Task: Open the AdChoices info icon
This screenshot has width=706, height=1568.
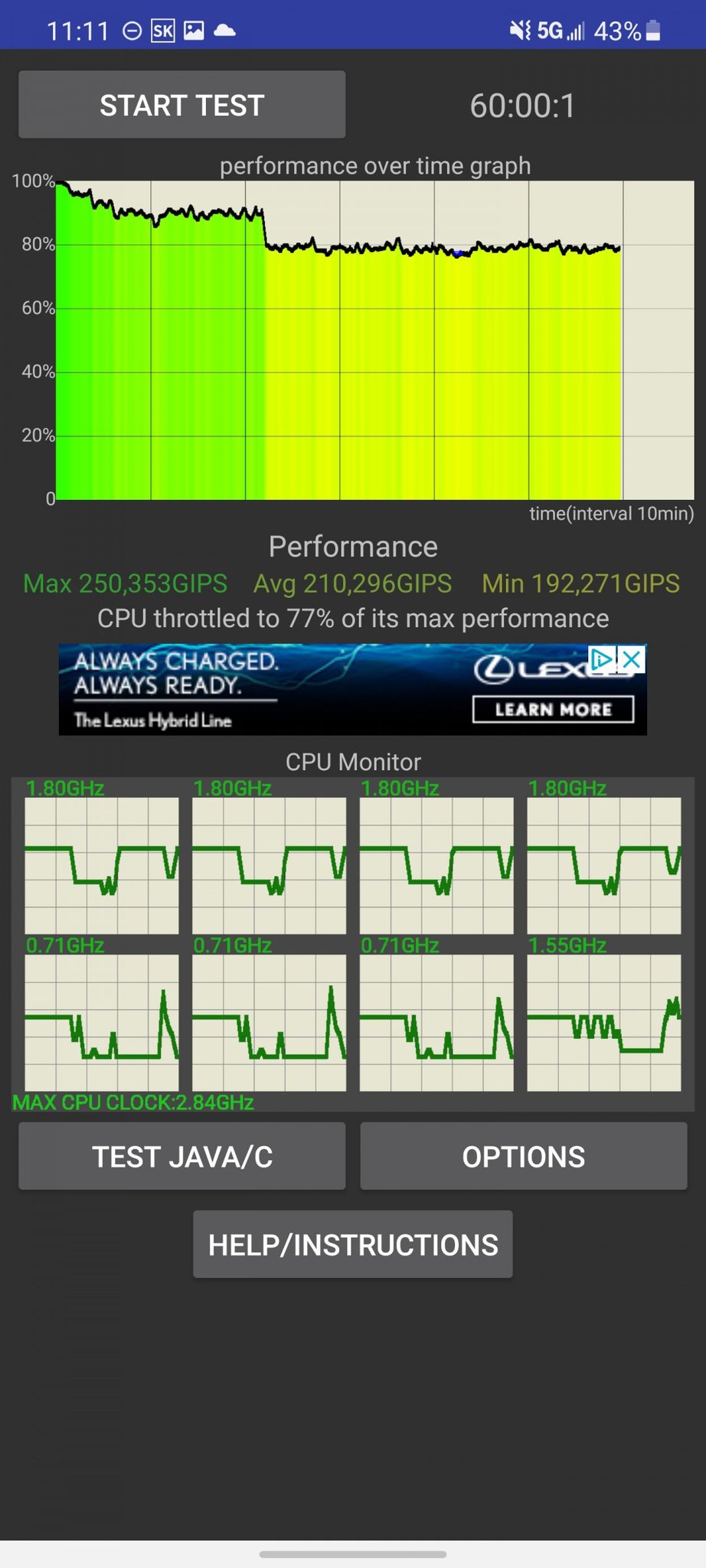Action: [603, 659]
